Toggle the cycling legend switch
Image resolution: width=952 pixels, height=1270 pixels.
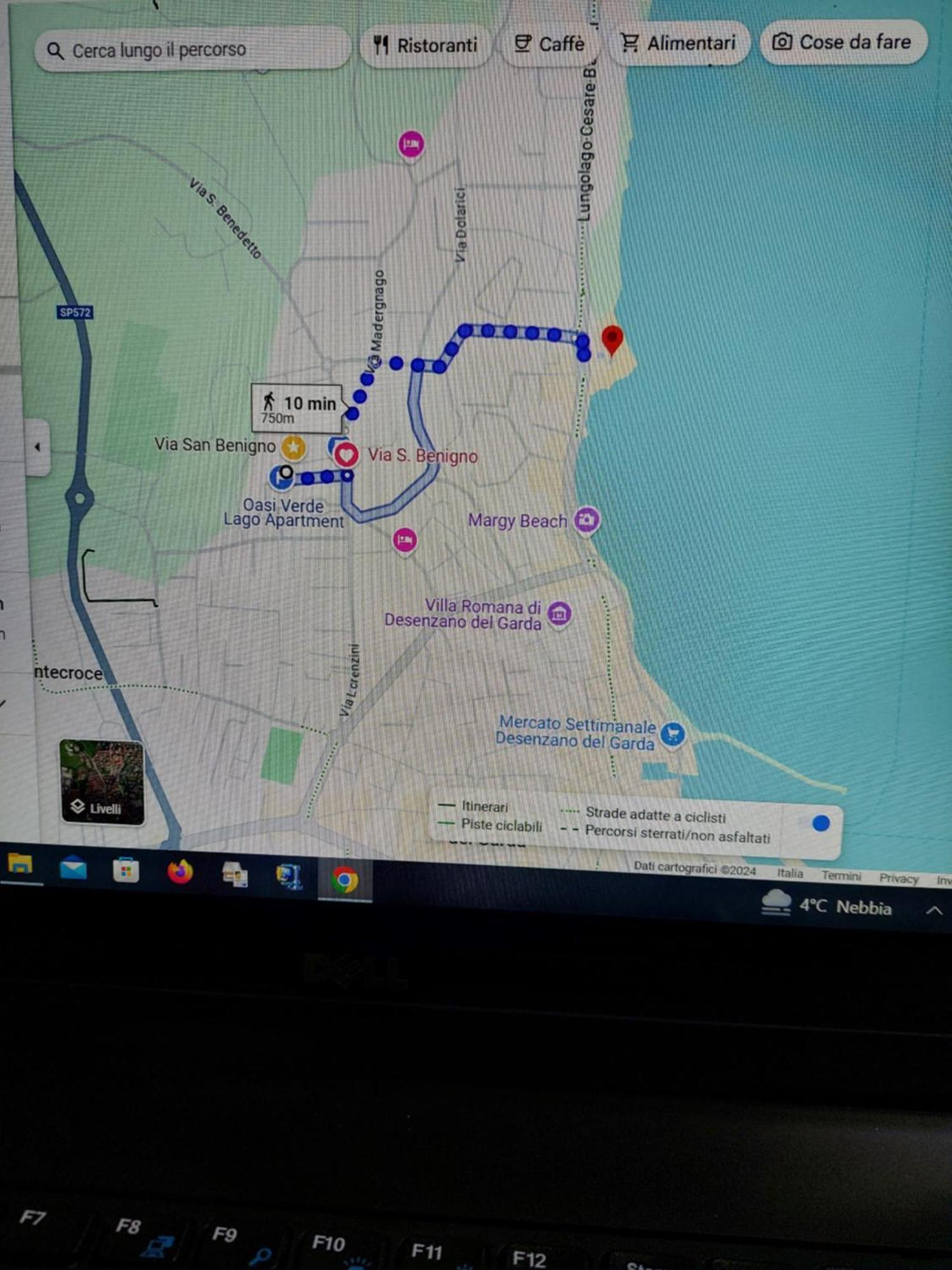pos(819,823)
